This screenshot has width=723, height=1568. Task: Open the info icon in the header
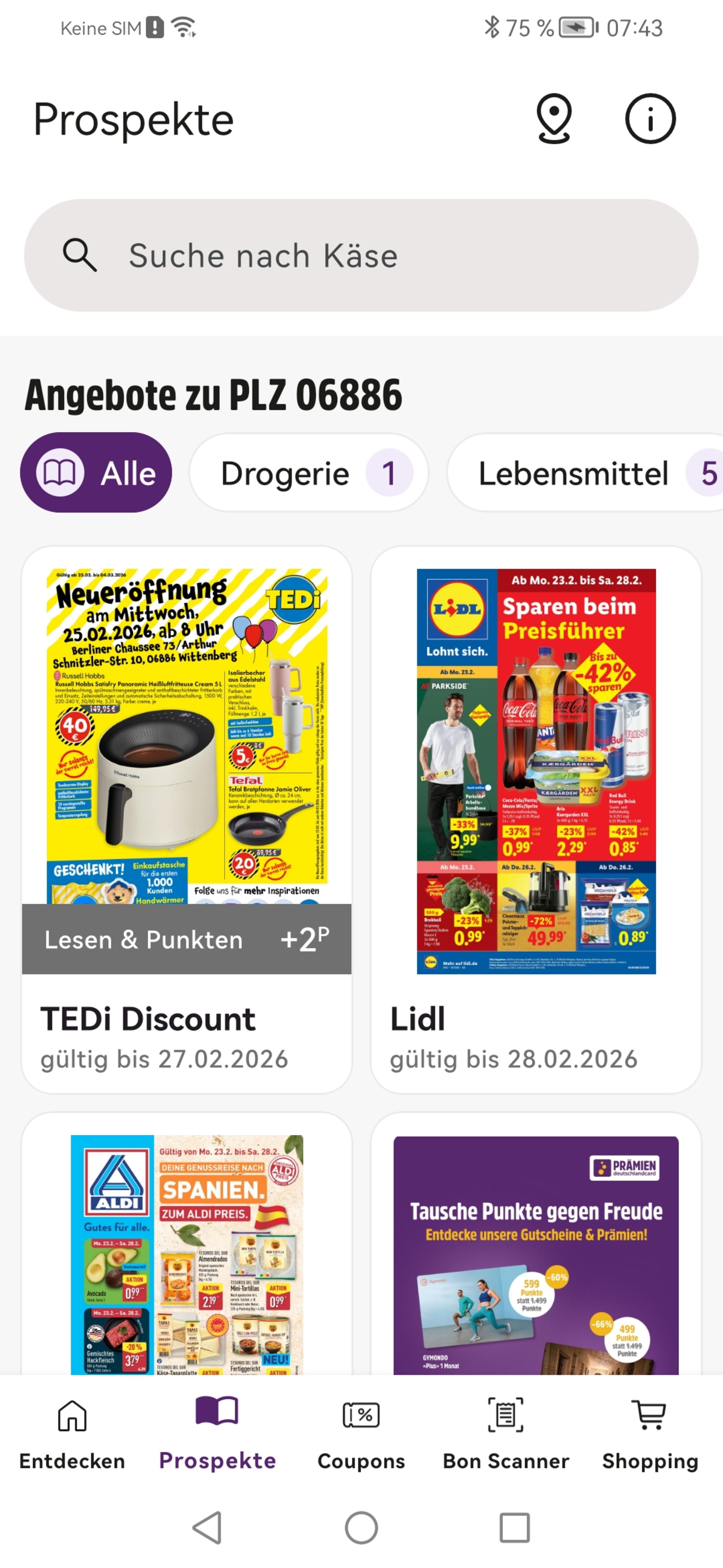click(650, 119)
